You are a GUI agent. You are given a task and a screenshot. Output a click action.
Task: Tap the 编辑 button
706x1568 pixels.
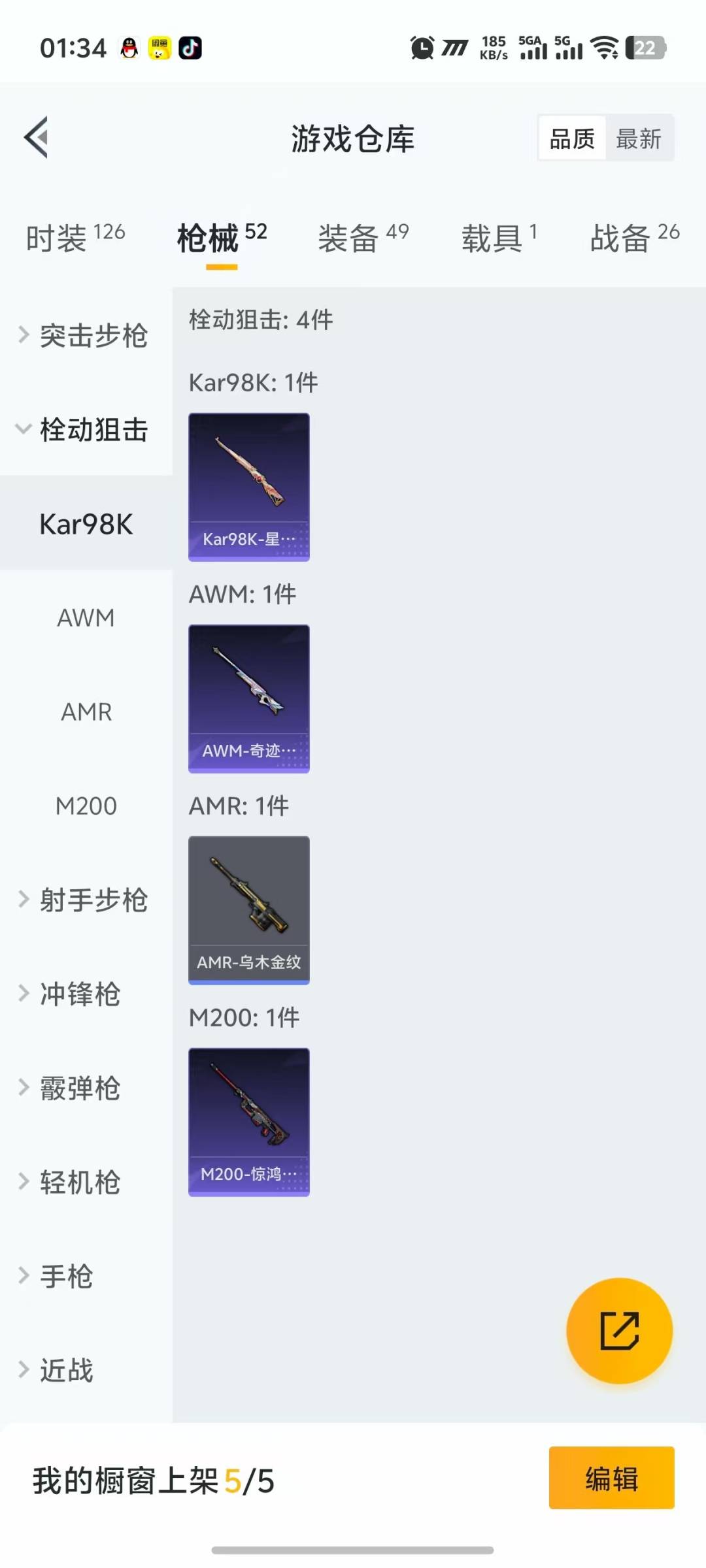(611, 1478)
